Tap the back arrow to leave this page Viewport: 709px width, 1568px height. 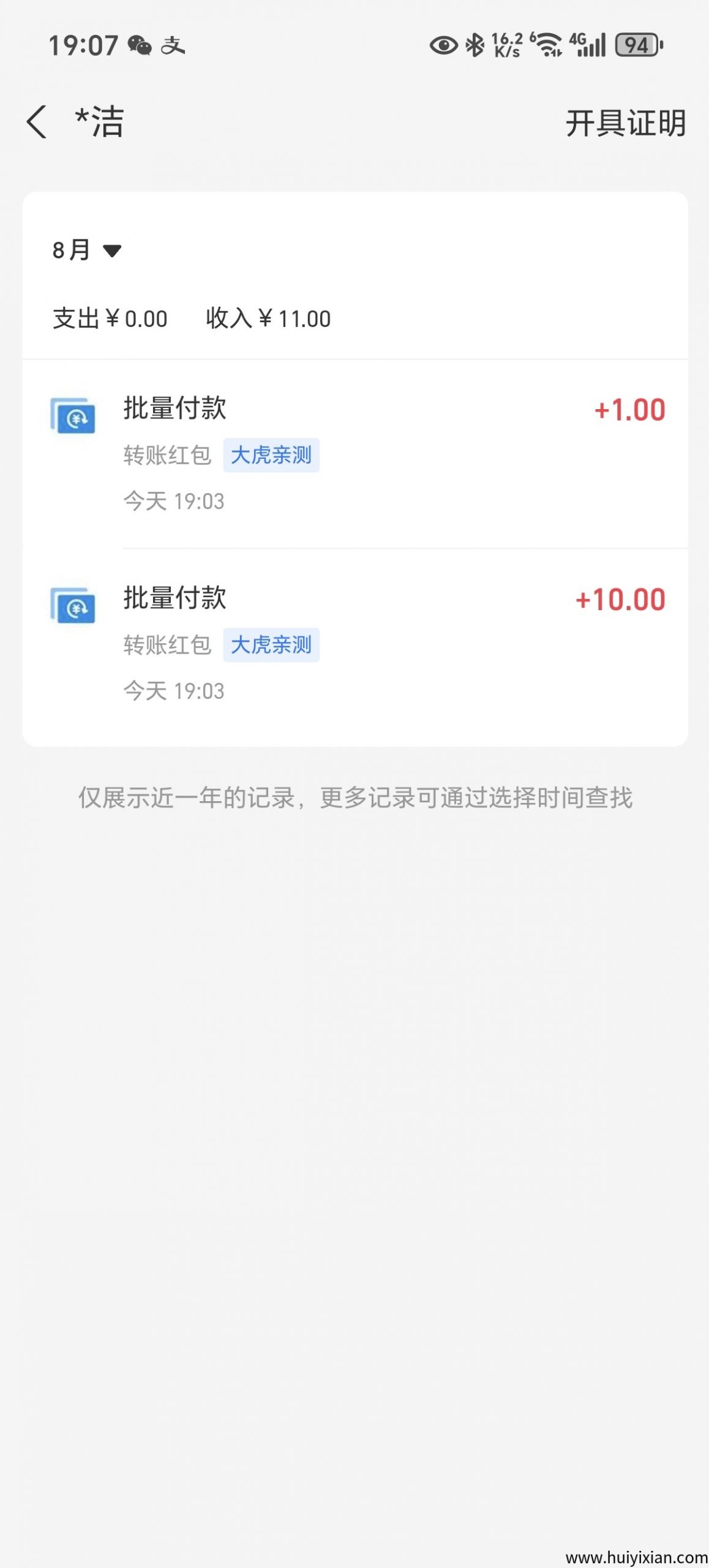tap(37, 121)
